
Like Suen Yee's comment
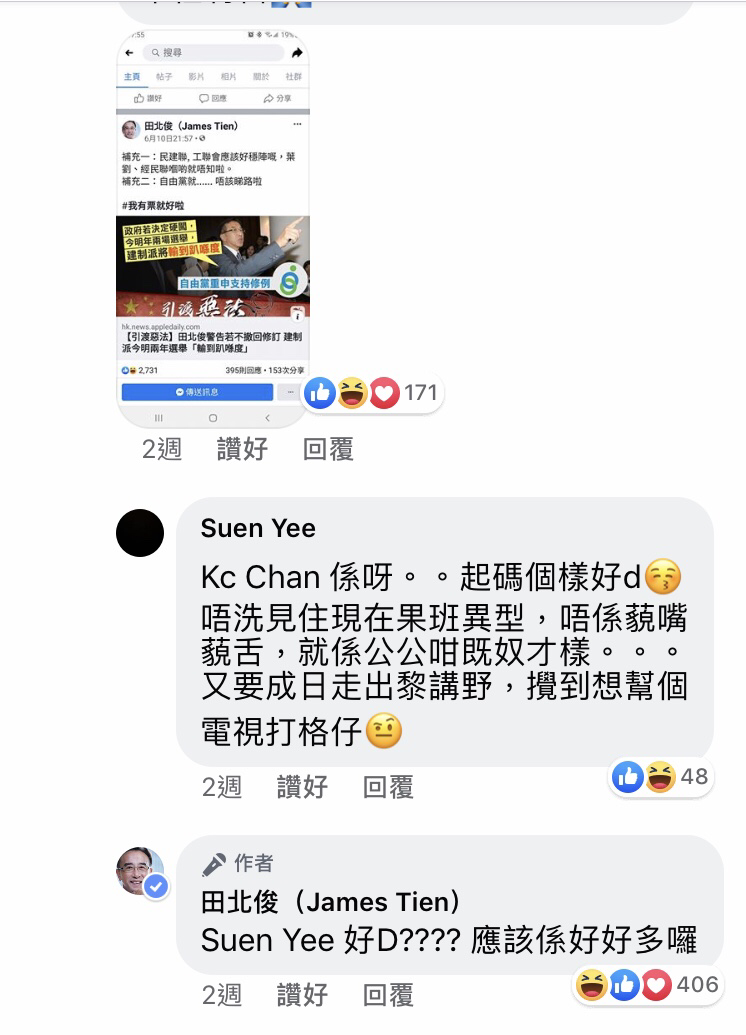pos(302,788)
